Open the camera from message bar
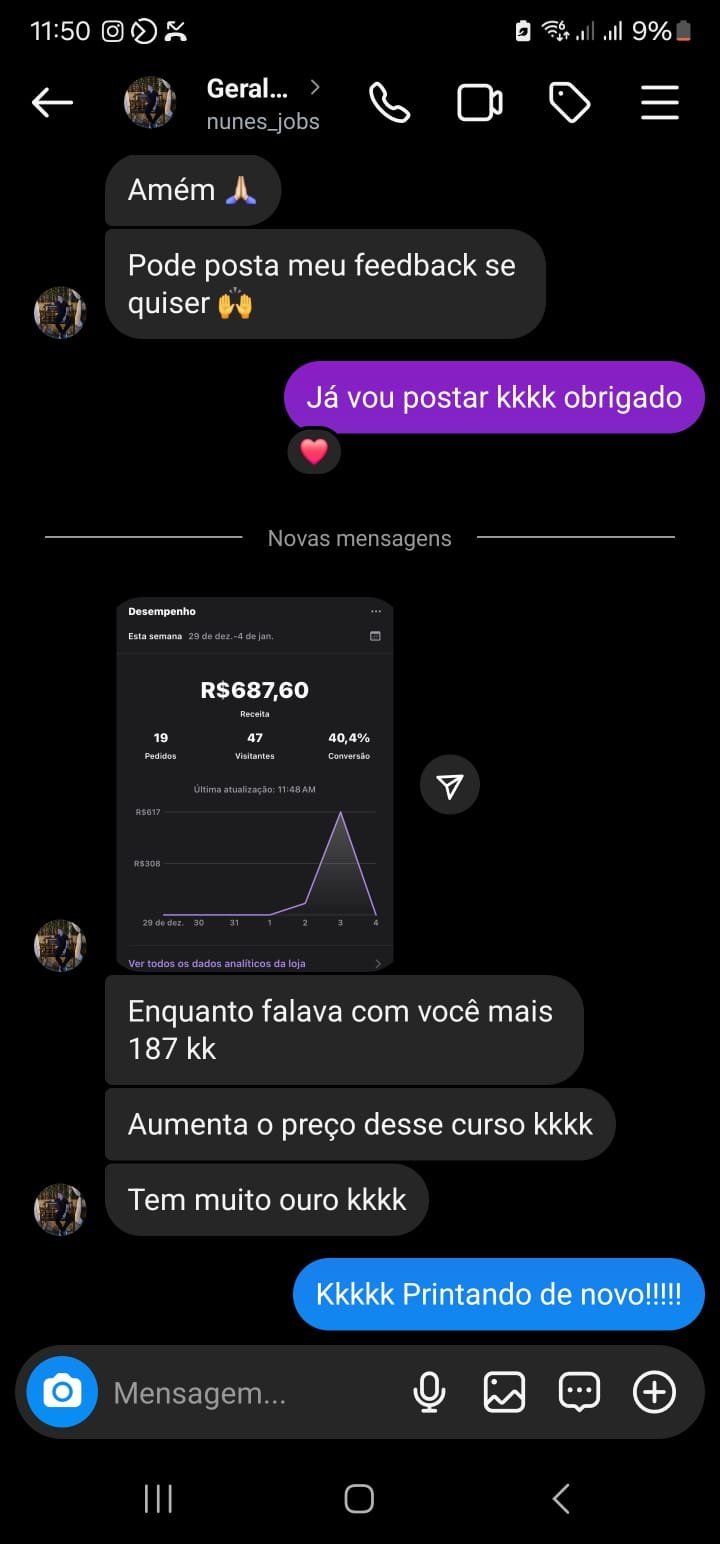The width and height of the screenshot is (720, 1544). tap(62, 1392)
